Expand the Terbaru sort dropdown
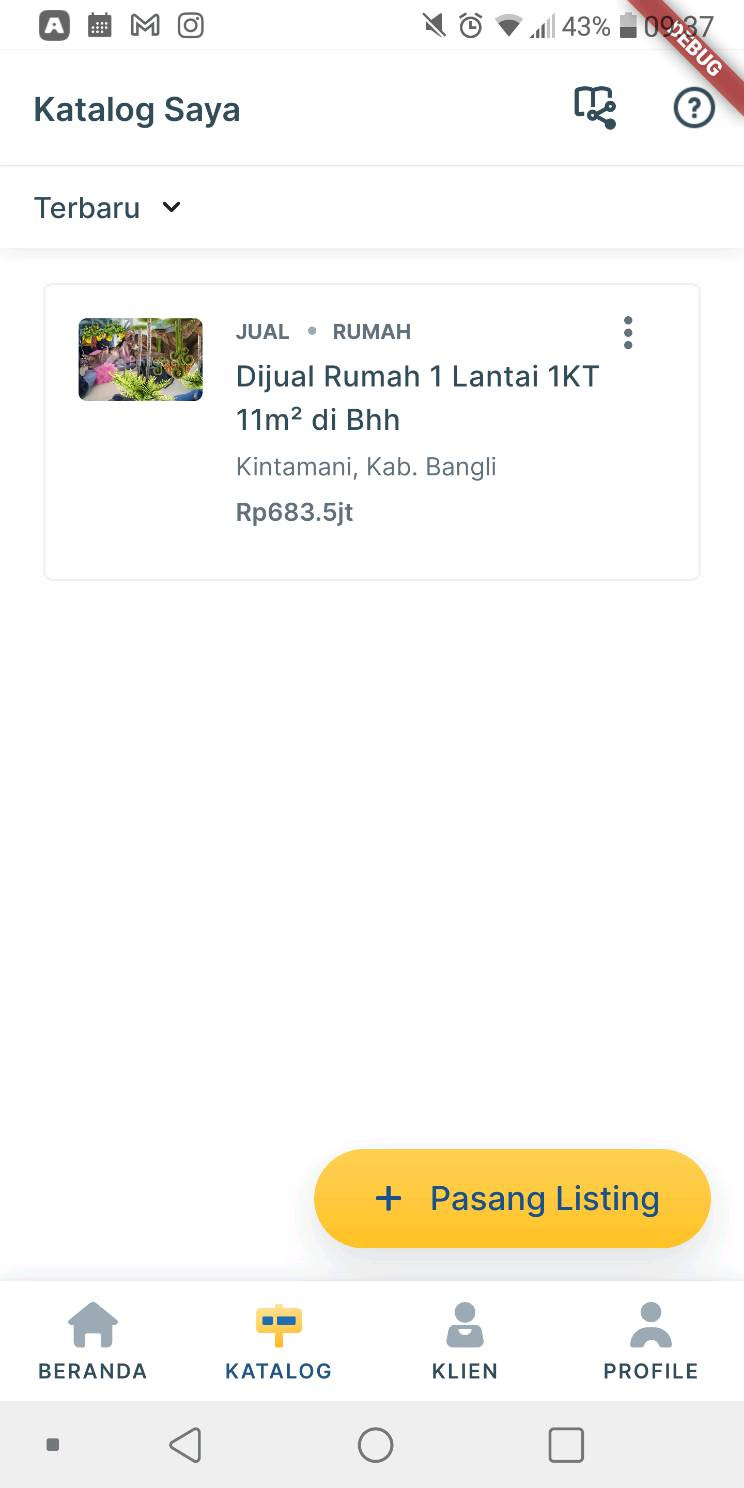 108,208
